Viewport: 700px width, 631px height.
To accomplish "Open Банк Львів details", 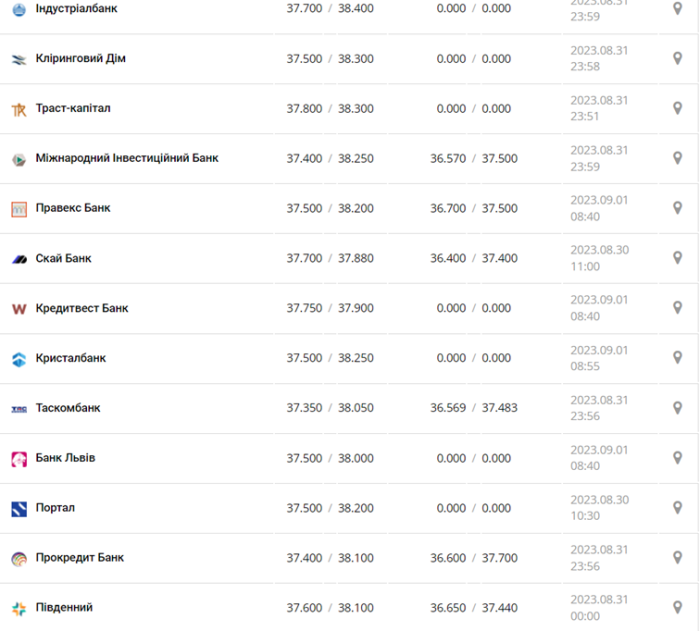I will [x=65, y=458].
